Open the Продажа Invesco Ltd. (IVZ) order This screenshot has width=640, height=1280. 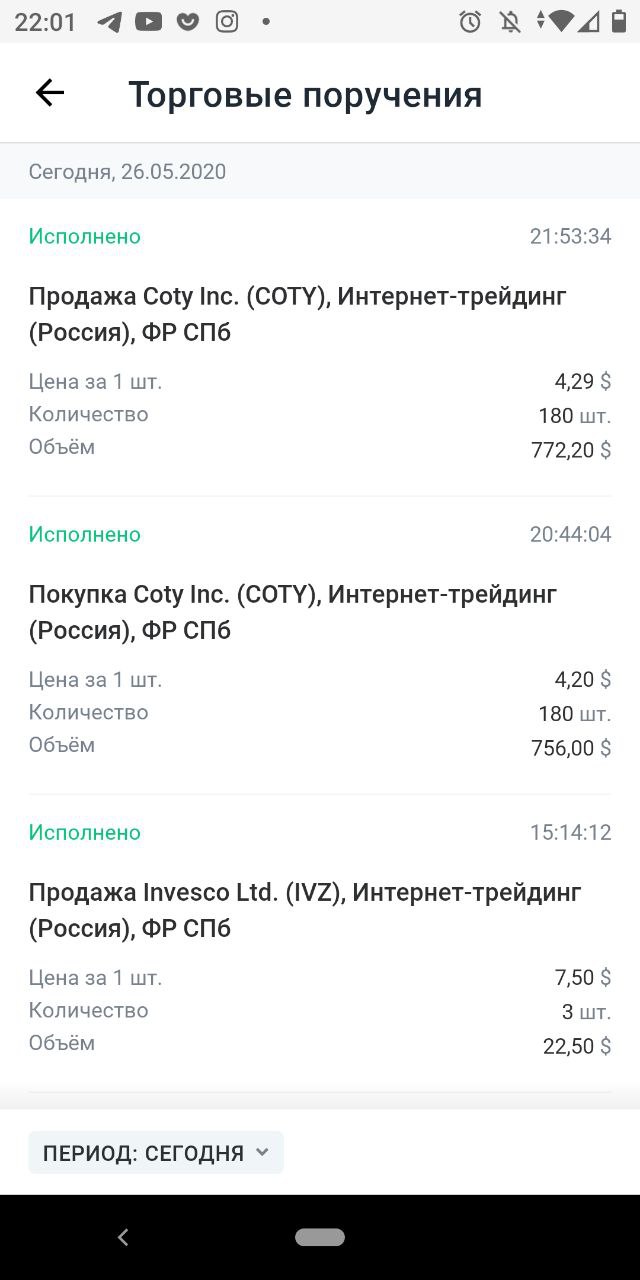(320, 943)
